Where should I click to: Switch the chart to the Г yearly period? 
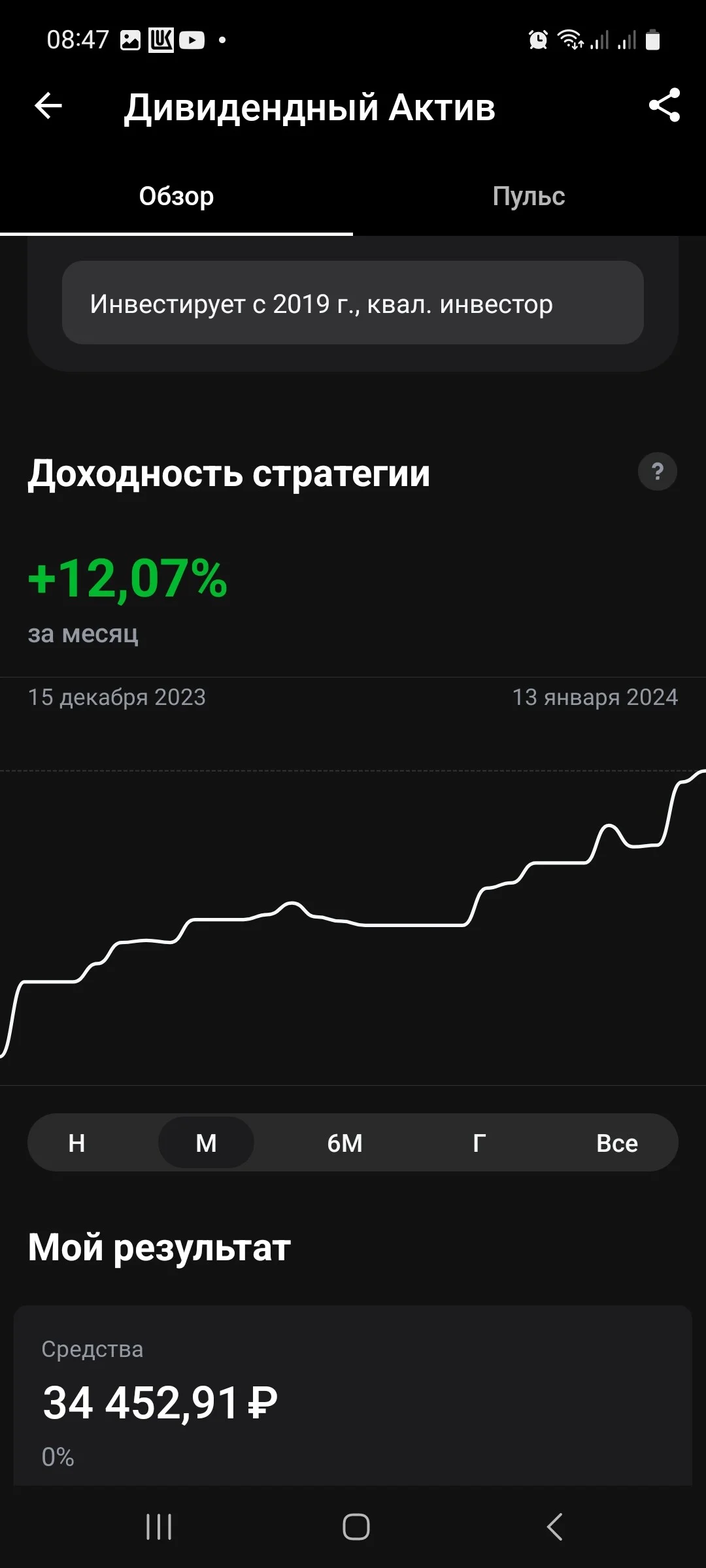(x=479, y=1143)
